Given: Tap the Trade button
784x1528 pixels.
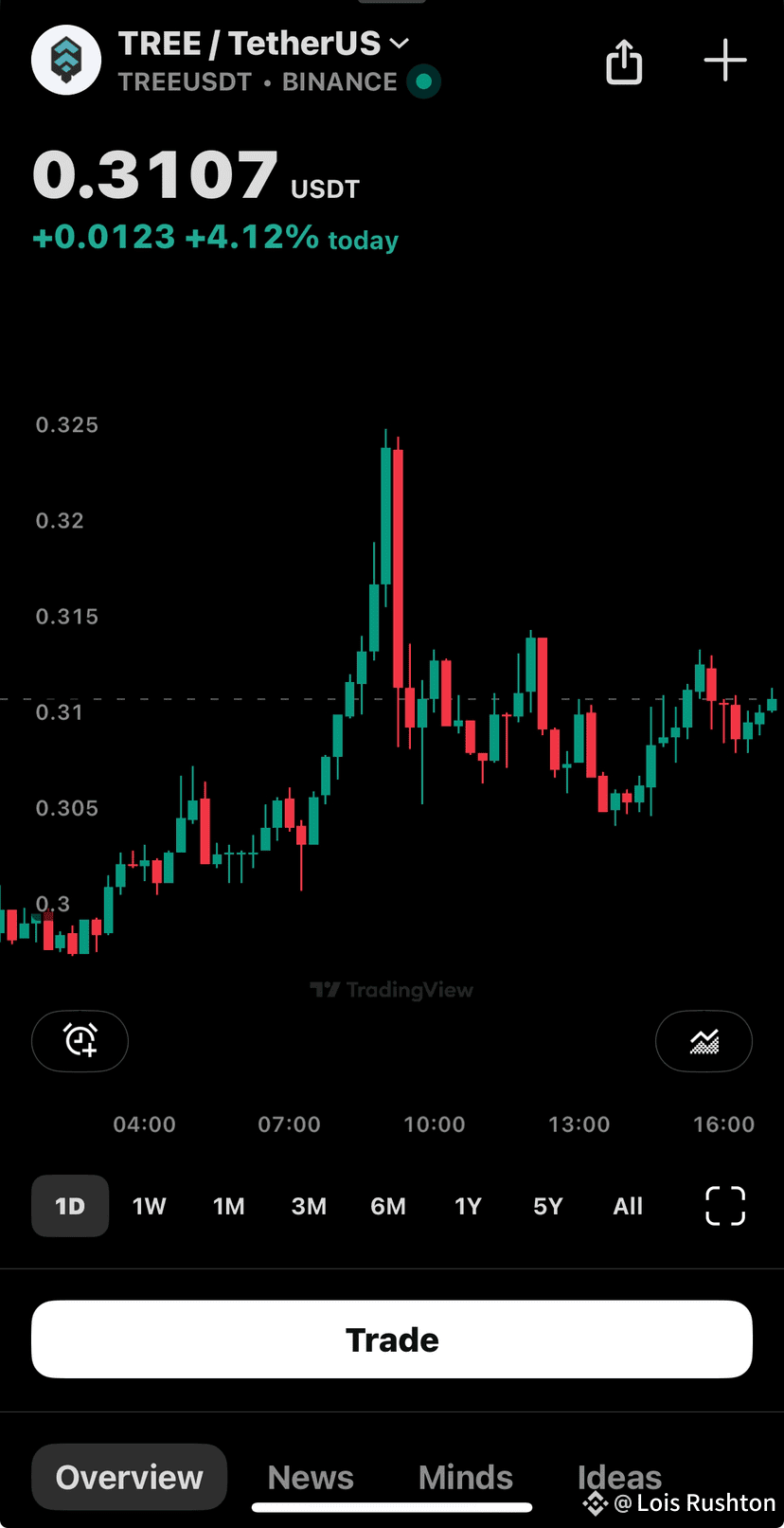Looking at the screenshot, I should [392, 1339].
